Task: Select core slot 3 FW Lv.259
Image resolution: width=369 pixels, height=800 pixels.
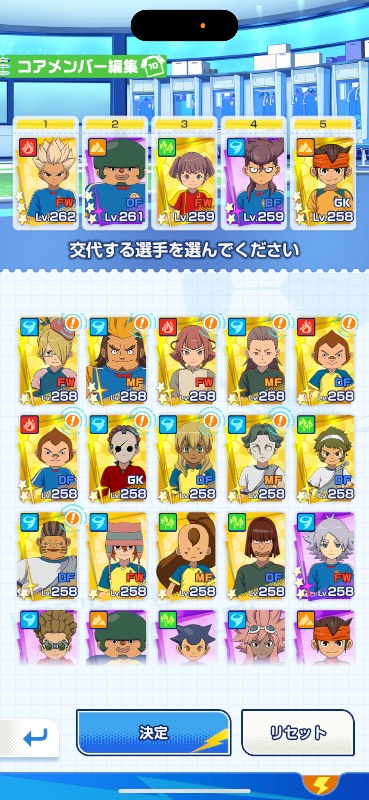Action: [184, 173]
